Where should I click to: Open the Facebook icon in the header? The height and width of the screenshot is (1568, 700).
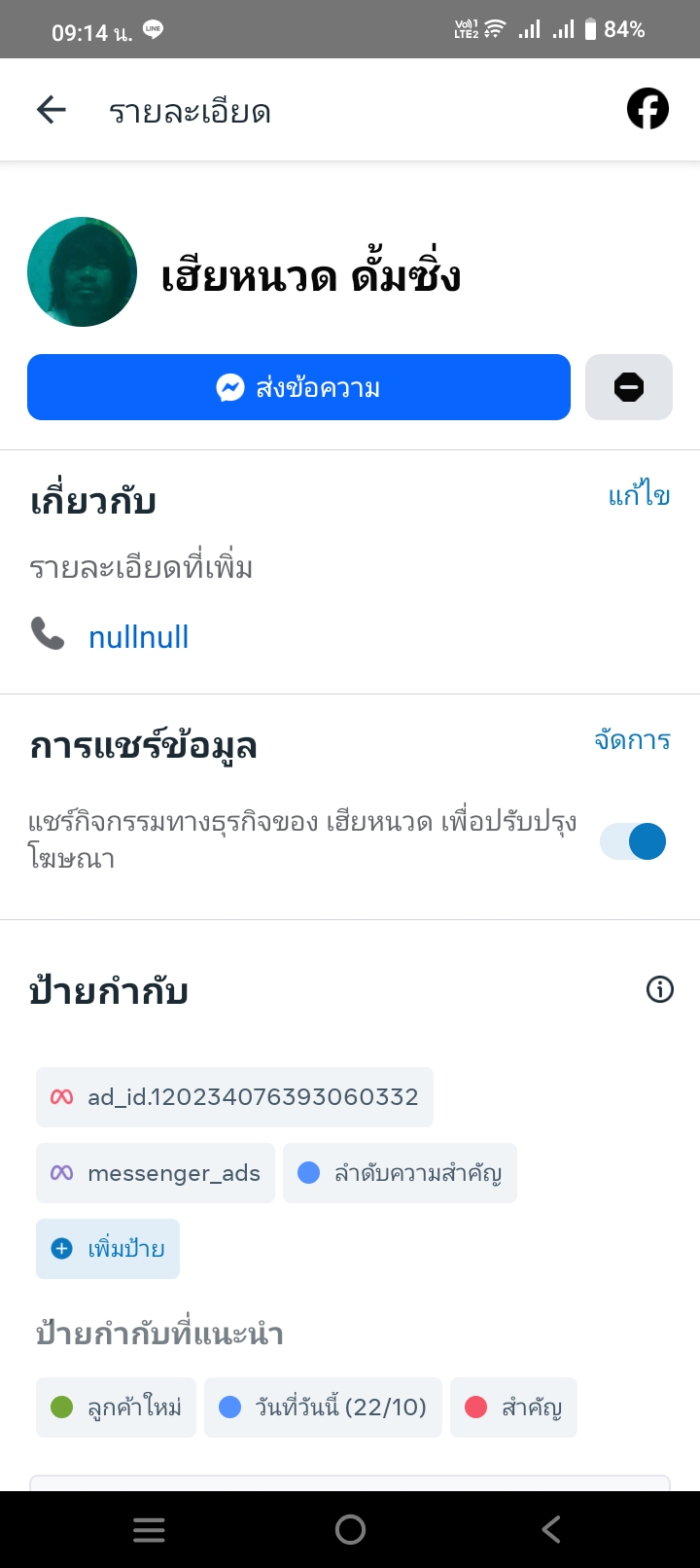click(x=647, y=109)
